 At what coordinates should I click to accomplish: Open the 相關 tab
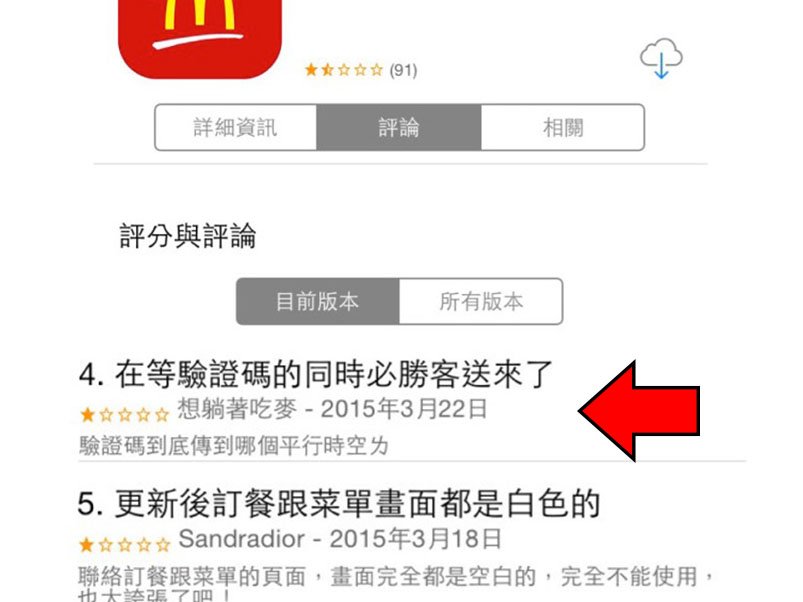click(562, 128)
